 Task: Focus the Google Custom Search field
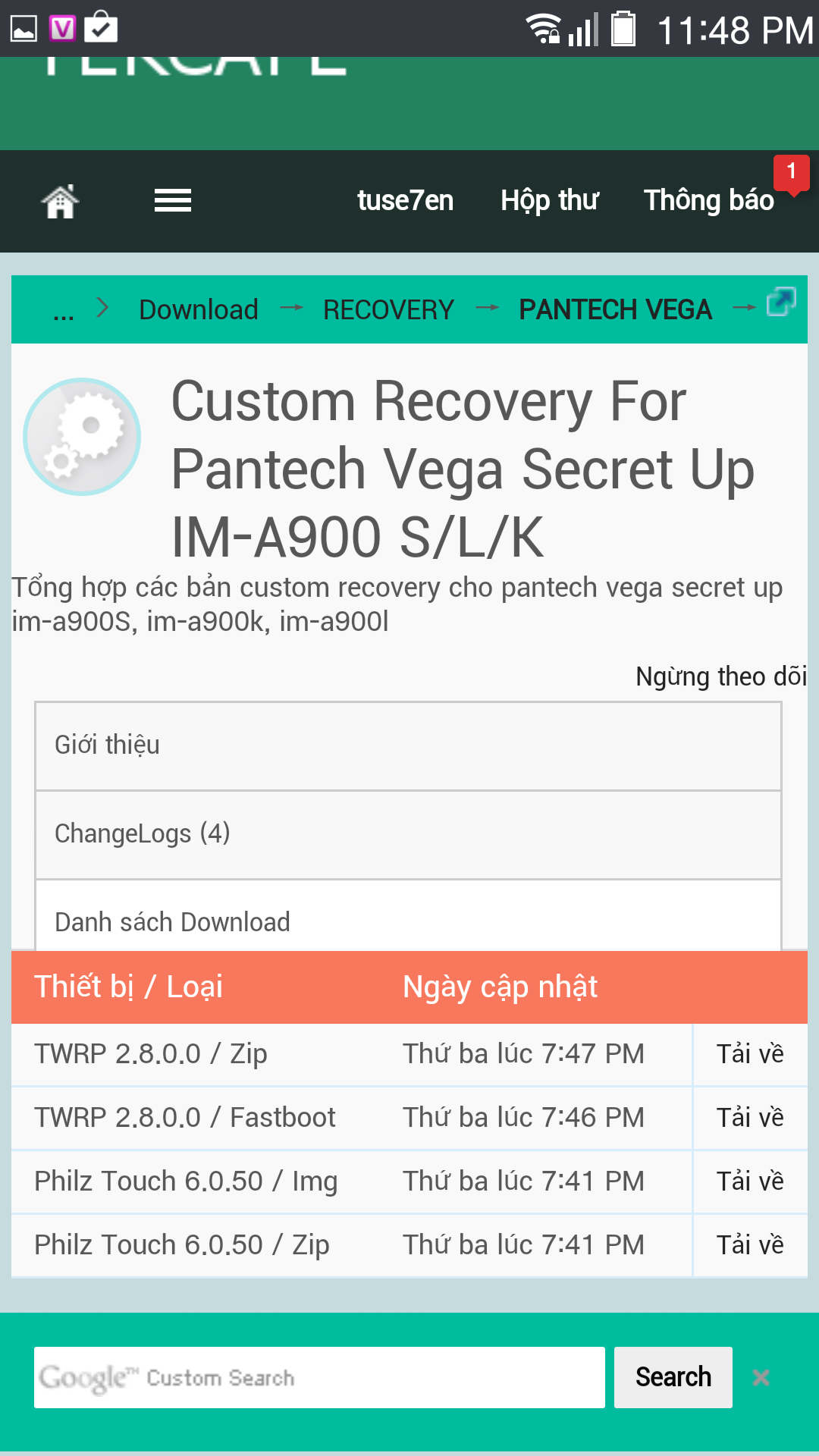pos(319,1377)
